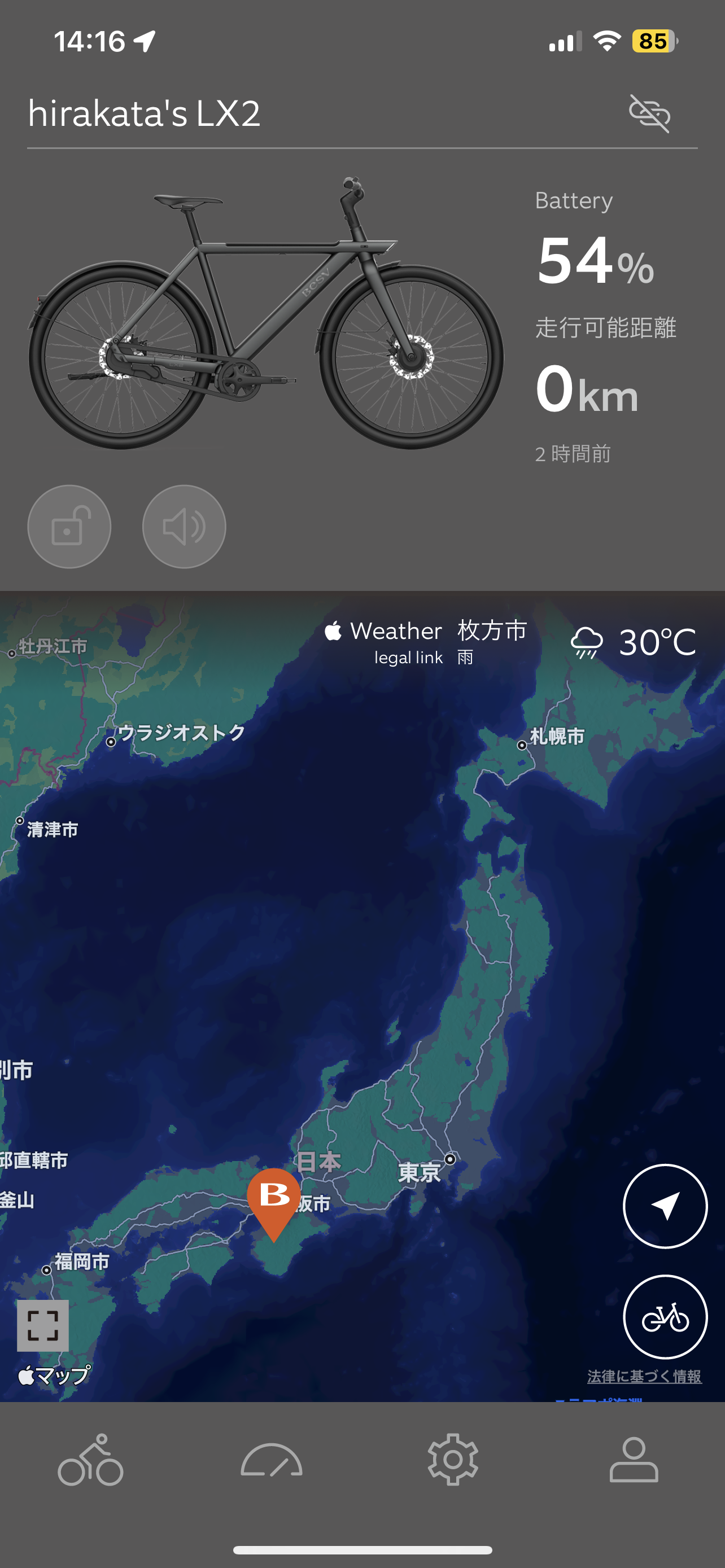
Task: Open the Weather legal link
Action: pos(408,658)
